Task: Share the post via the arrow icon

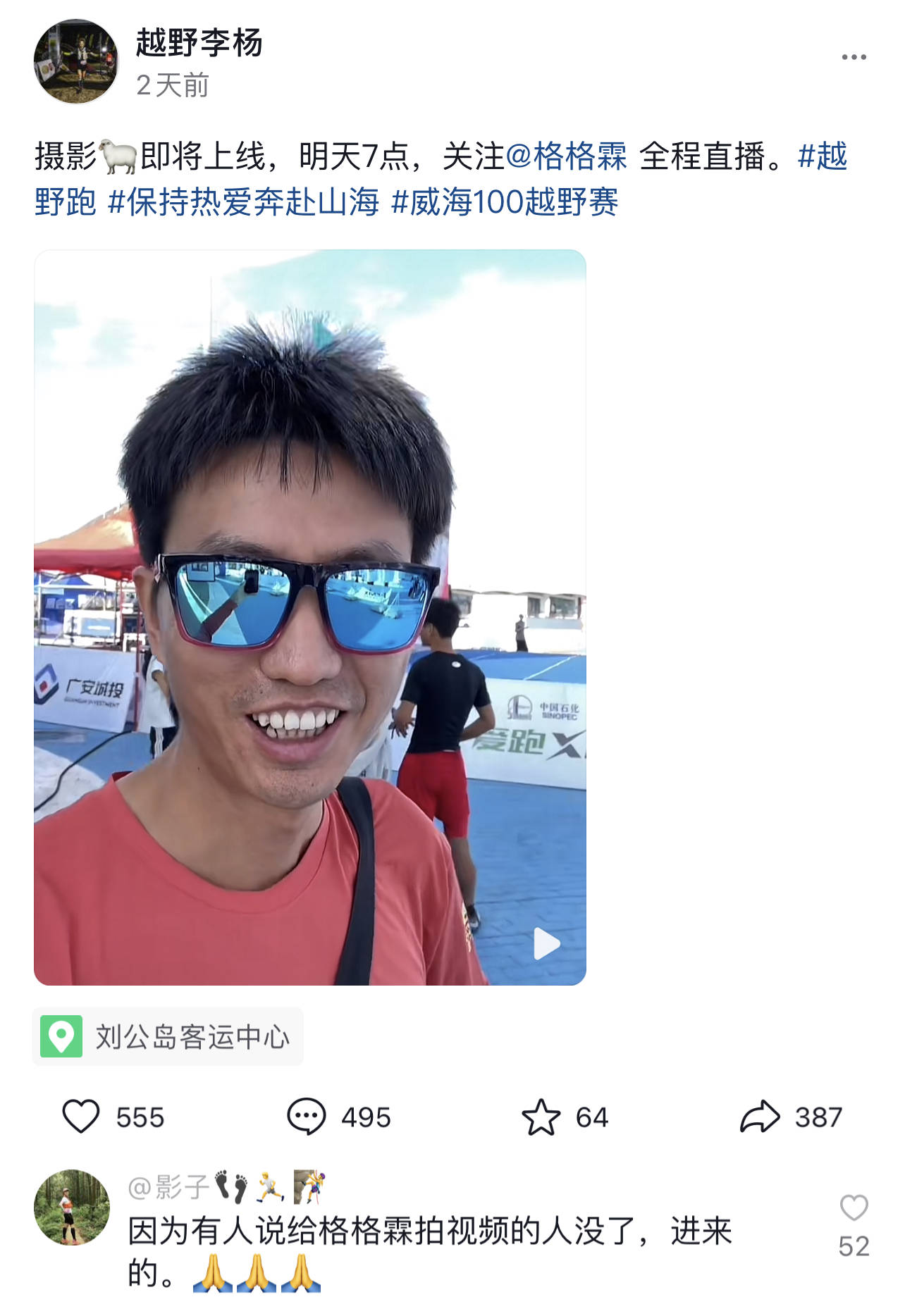Action: [x=760, y=1117]
